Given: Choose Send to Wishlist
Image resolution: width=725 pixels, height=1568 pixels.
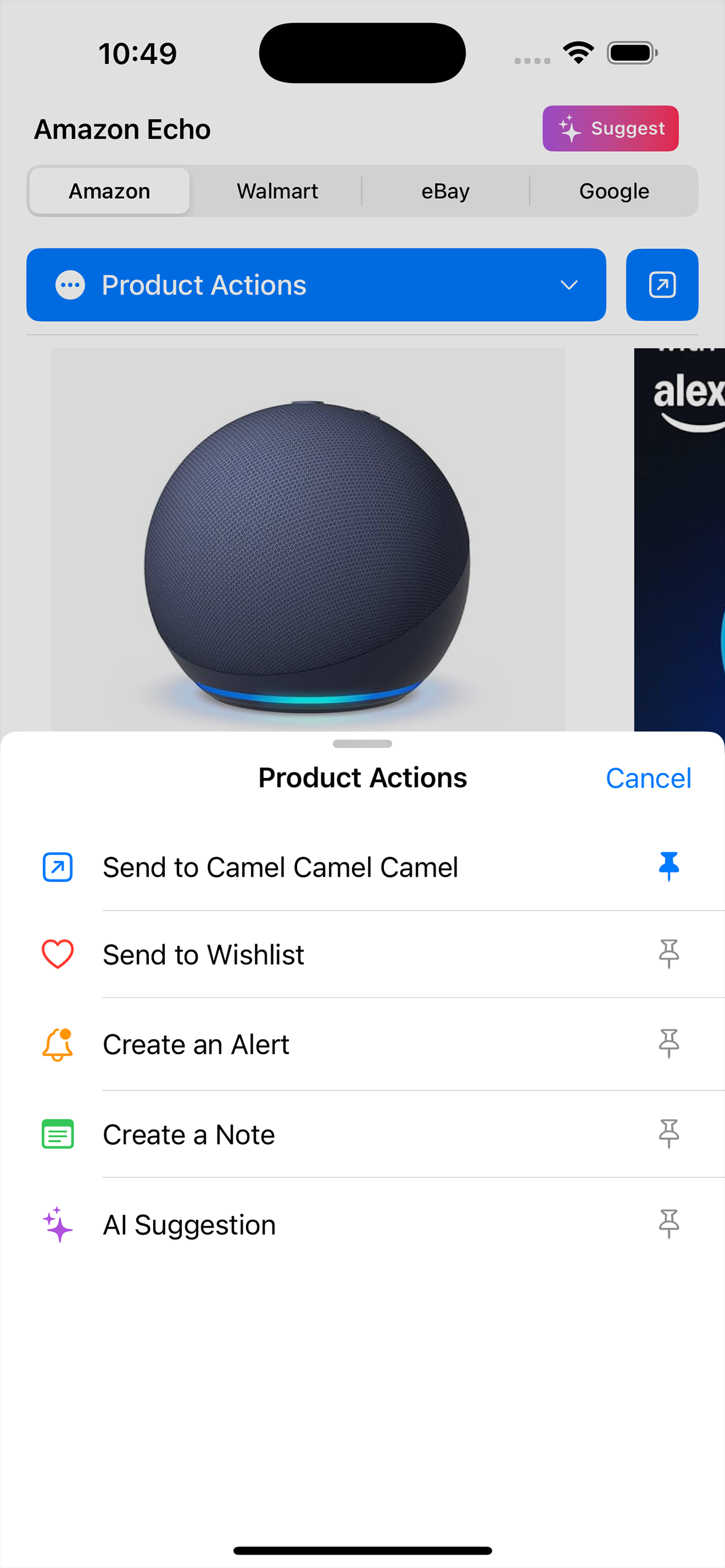Looking at the screenshot, I should click(203, 954).
